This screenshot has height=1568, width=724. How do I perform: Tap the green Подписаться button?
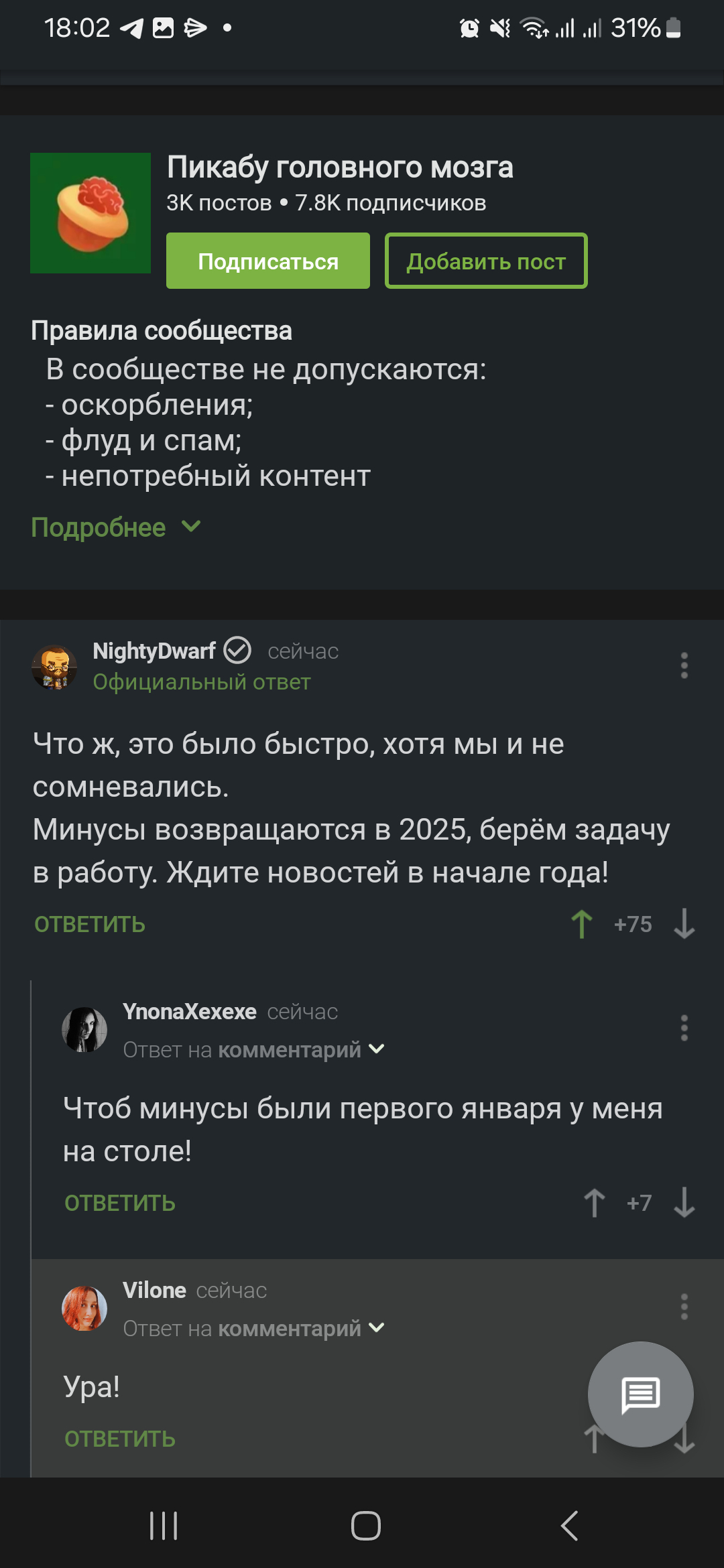pos(267,261)
